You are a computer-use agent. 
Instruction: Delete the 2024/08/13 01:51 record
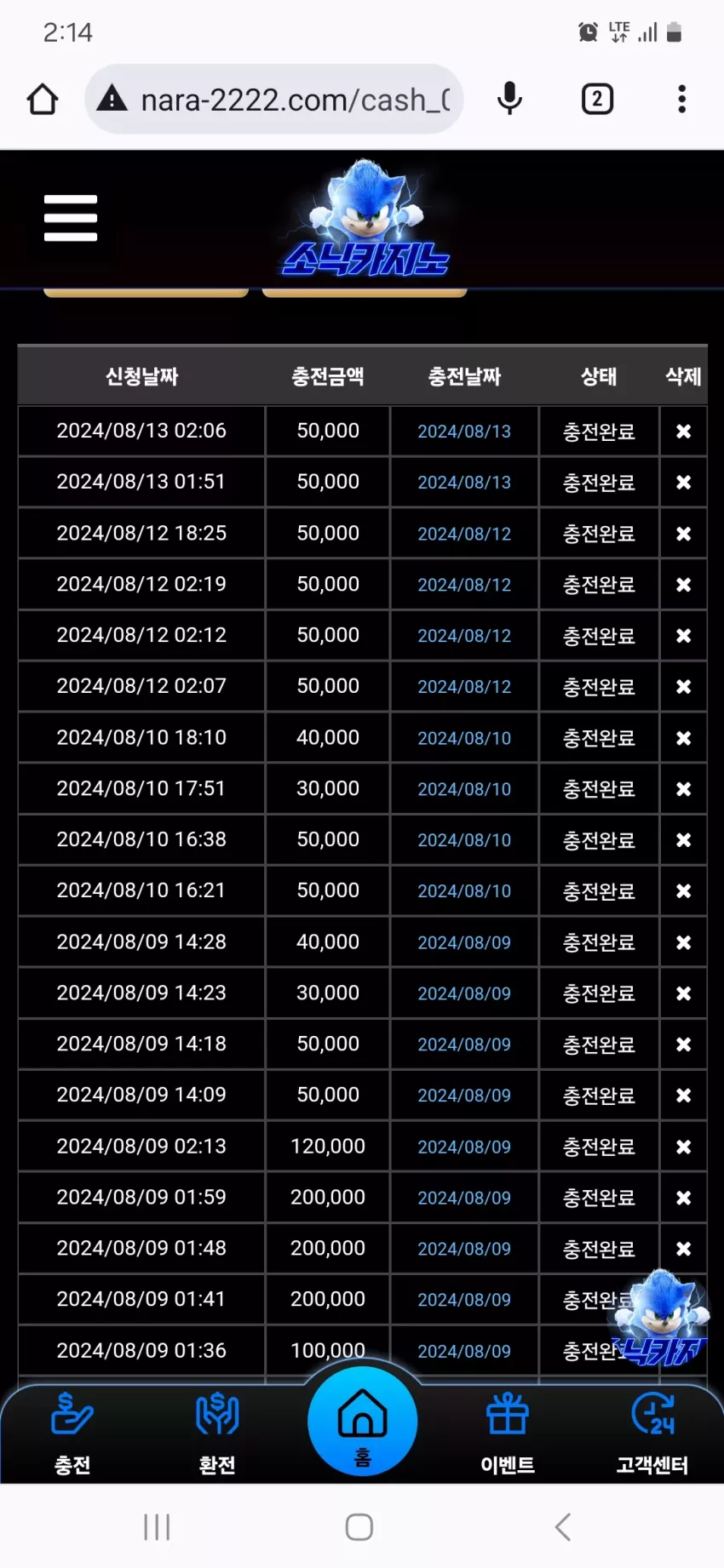[683, 483]
